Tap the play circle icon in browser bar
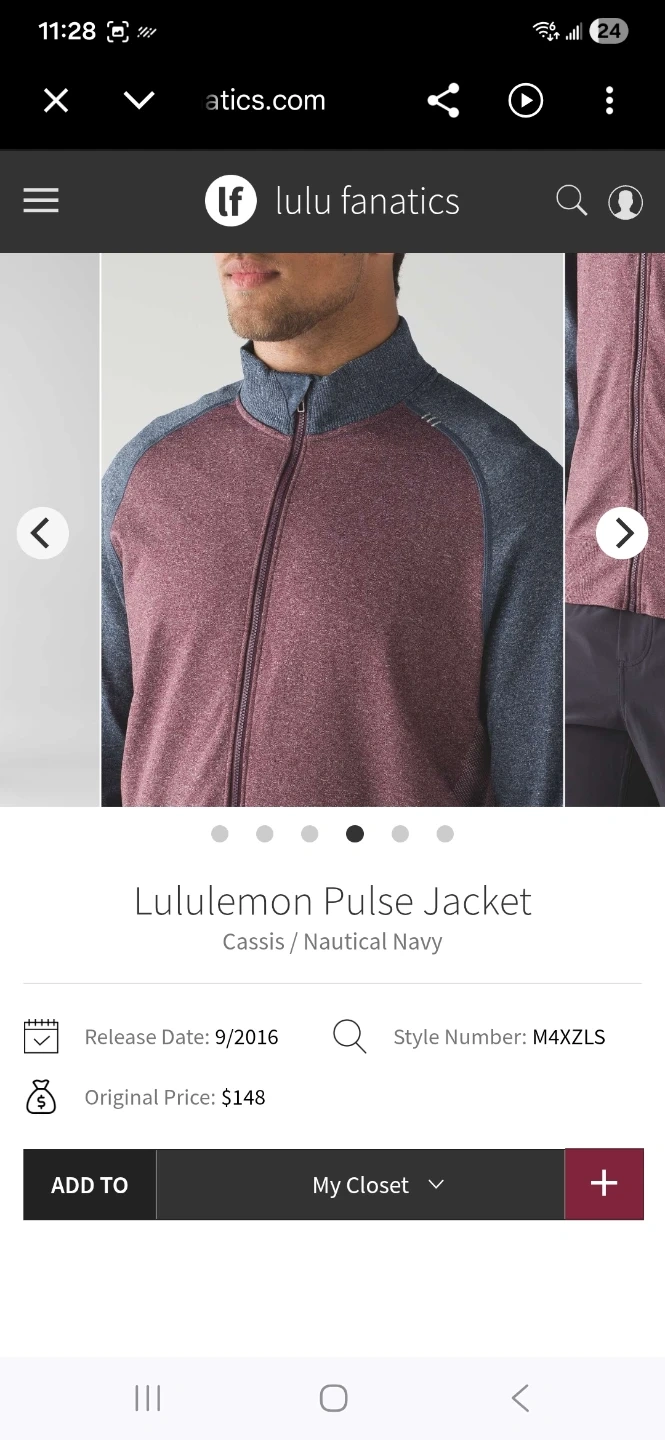 526,101
